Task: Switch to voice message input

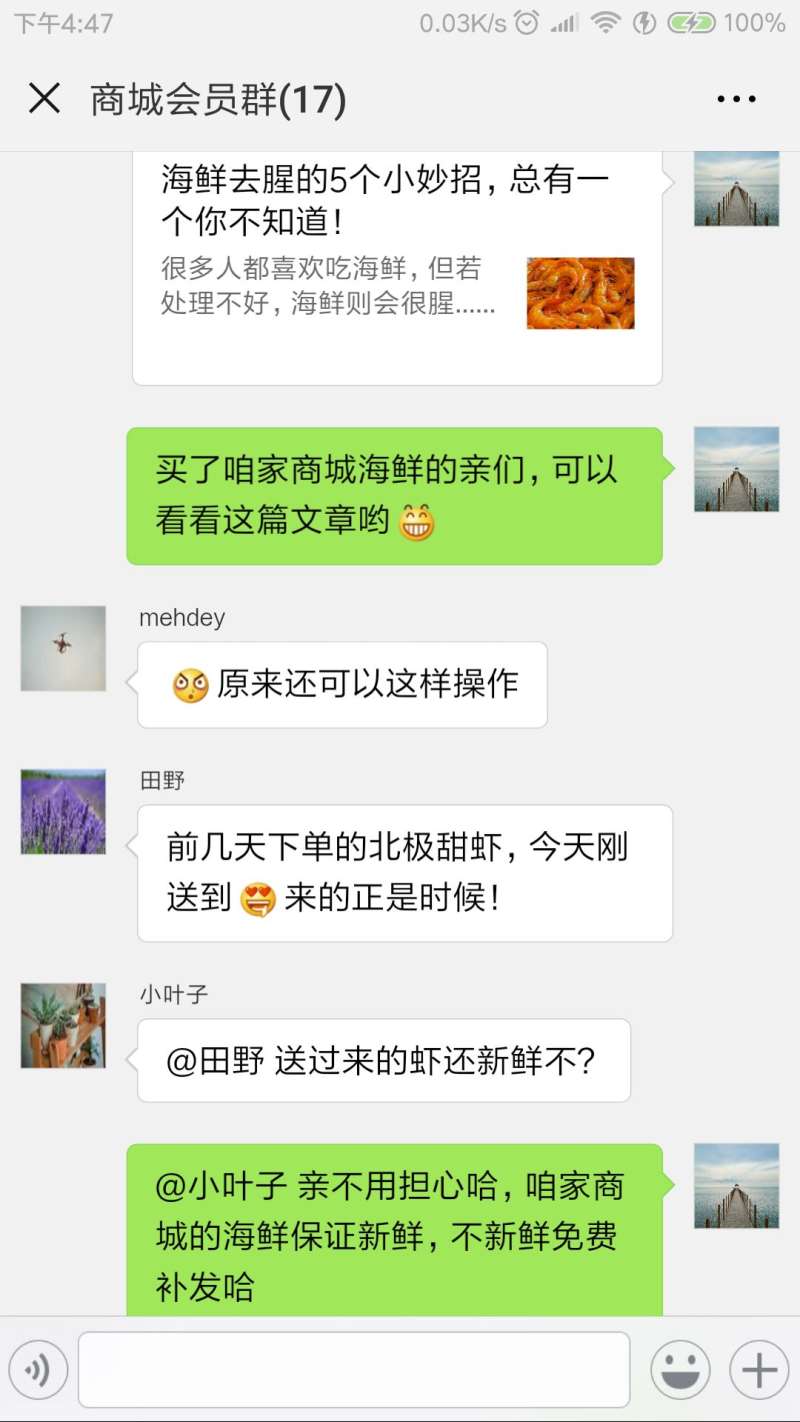Action: [x=38, y=1369]
